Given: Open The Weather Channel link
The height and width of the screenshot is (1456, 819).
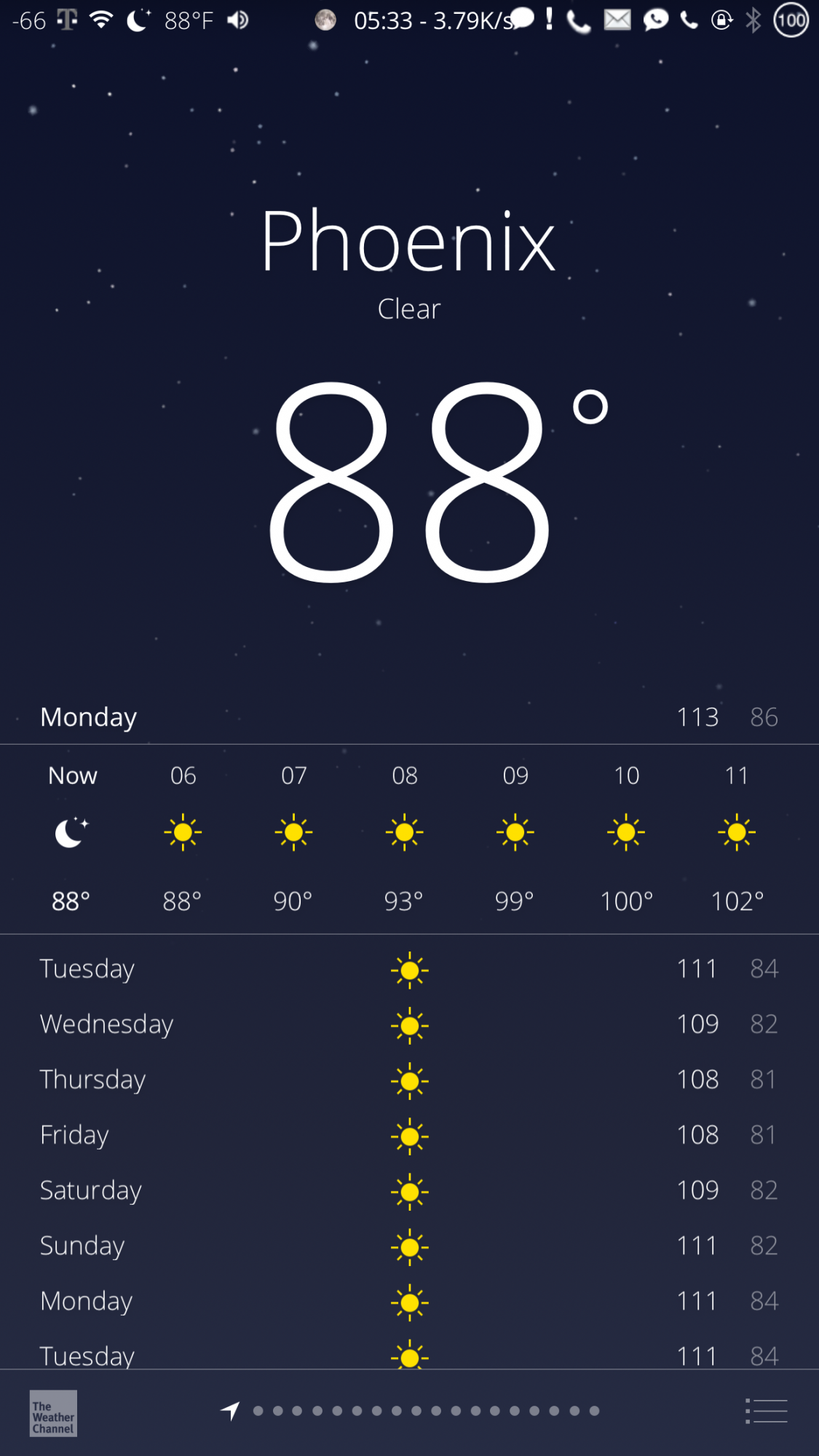Looking at the screenshot, I should pyautogui.click(x=53, y=1413).
